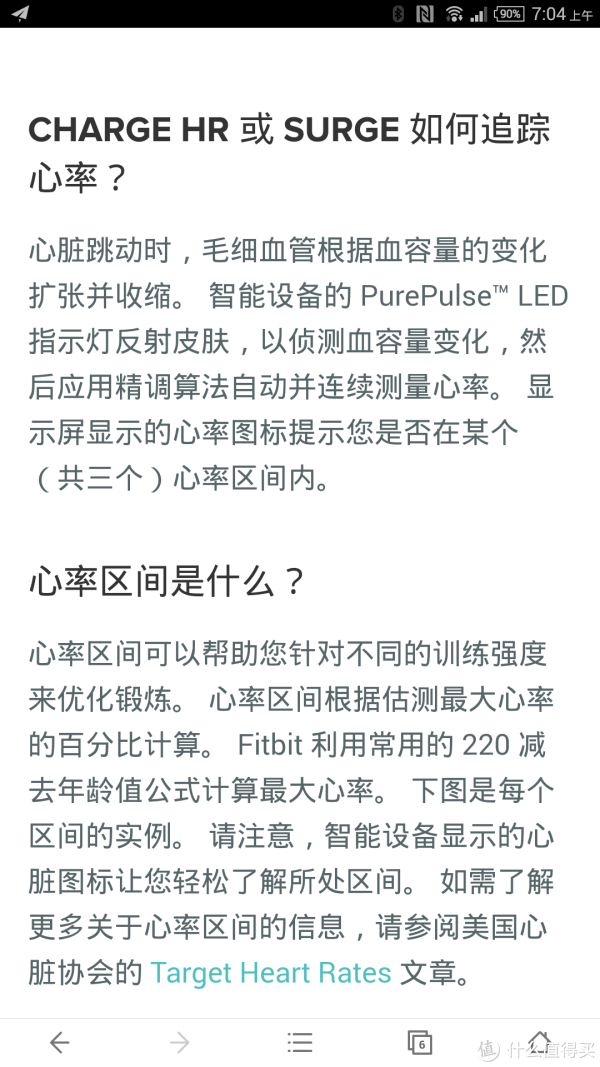Image resolution: width=600 pixels, height=1067 pixels.
Task: Go to the browser home page
Action: coord(539,1041)
